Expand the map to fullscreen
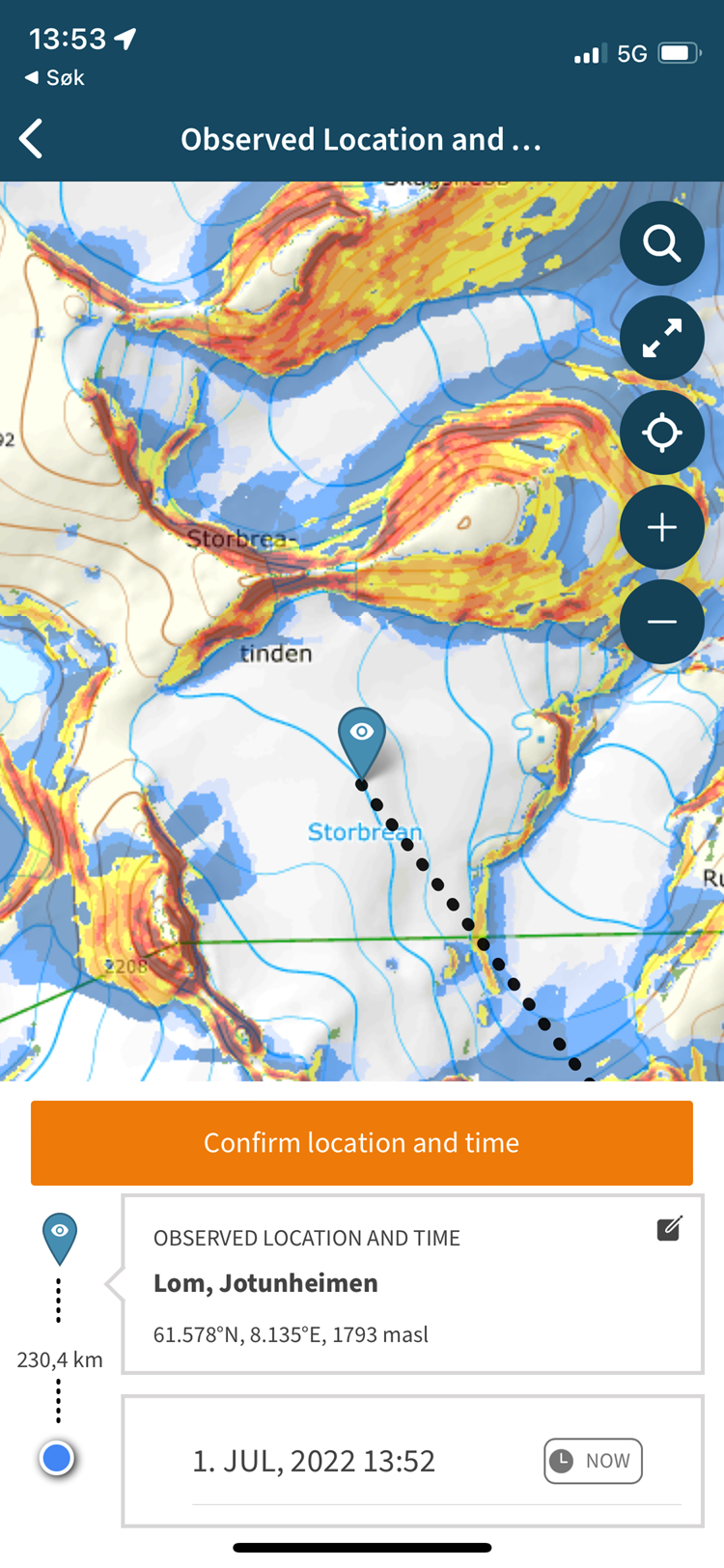This screenshot has width=724, height=1568. (x=661, y=338)
